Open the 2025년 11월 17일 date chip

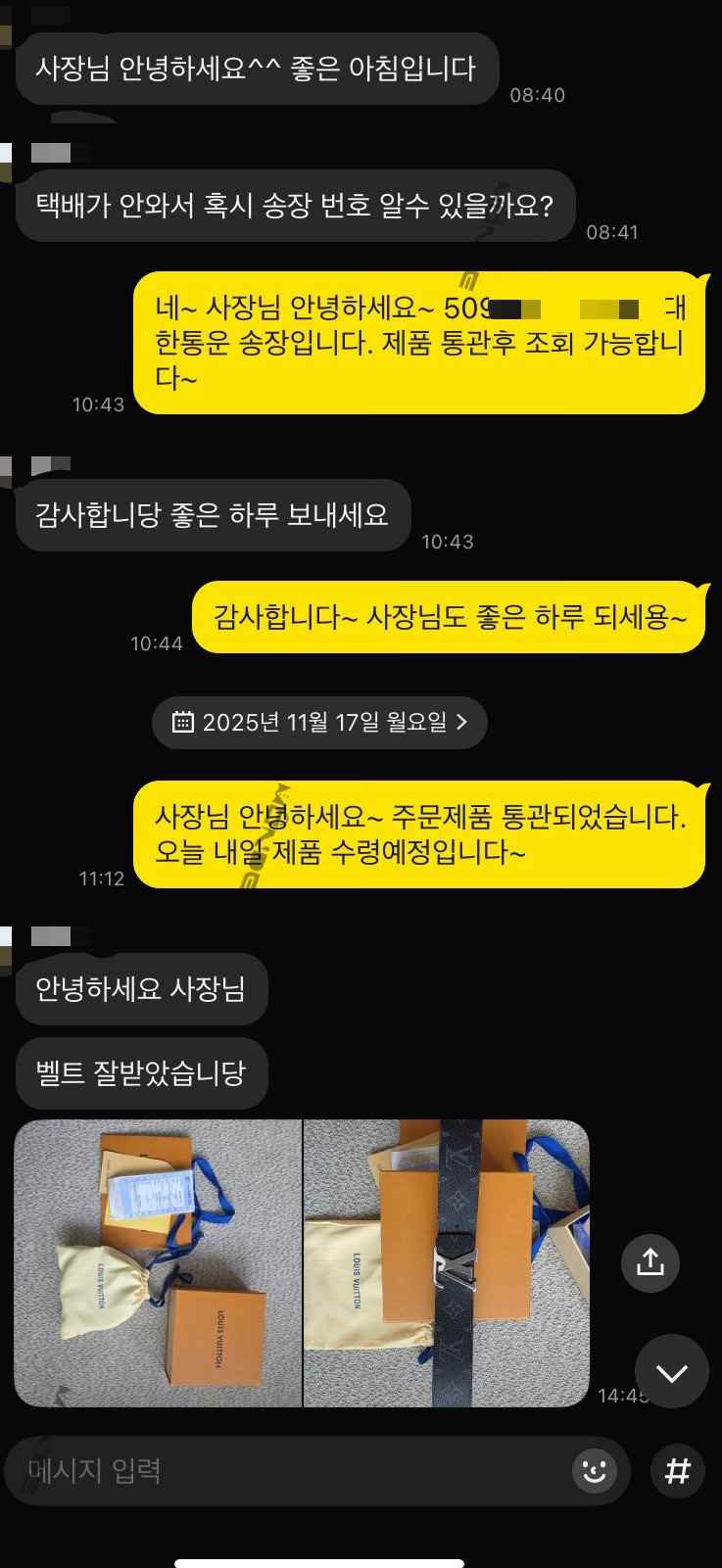pos(319,723)
